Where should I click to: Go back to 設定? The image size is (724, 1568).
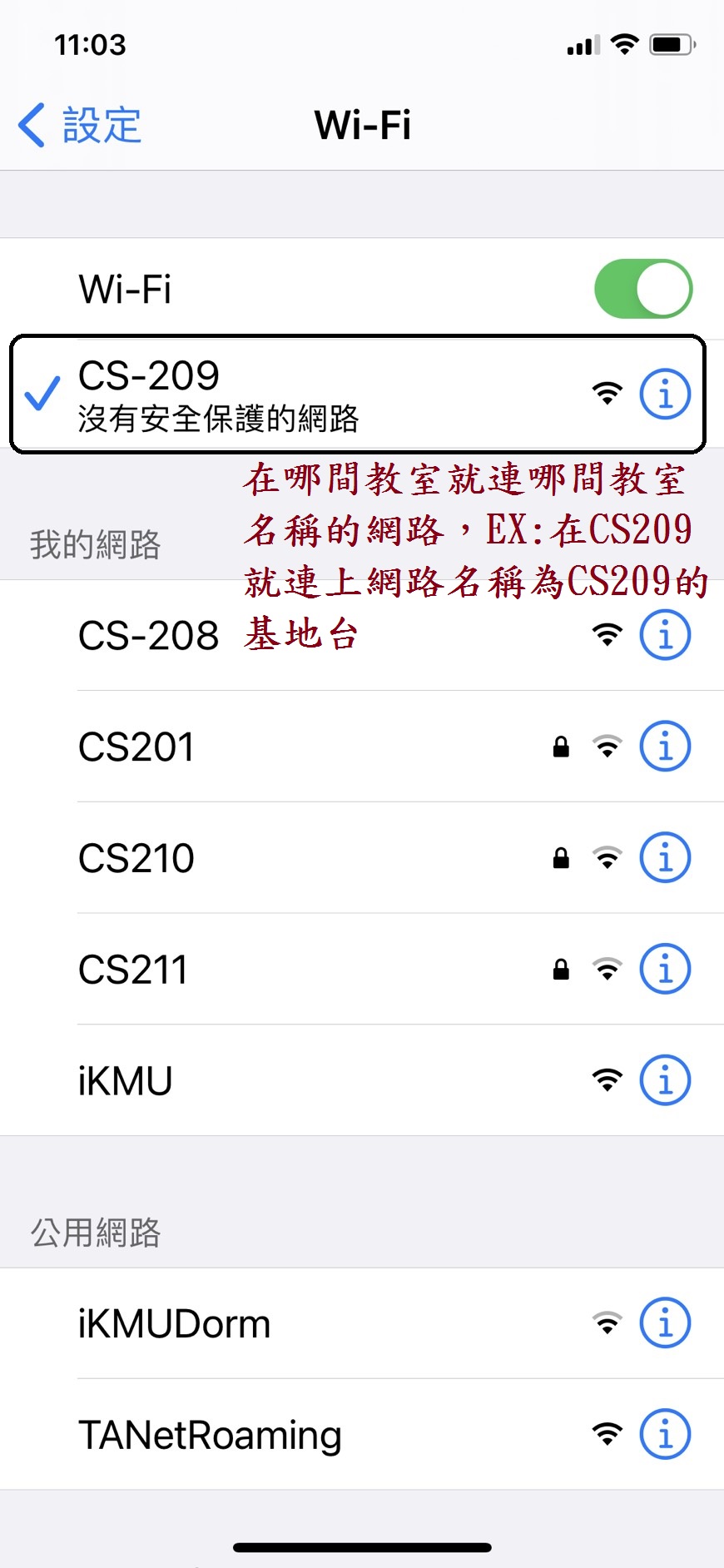(80, 126)
